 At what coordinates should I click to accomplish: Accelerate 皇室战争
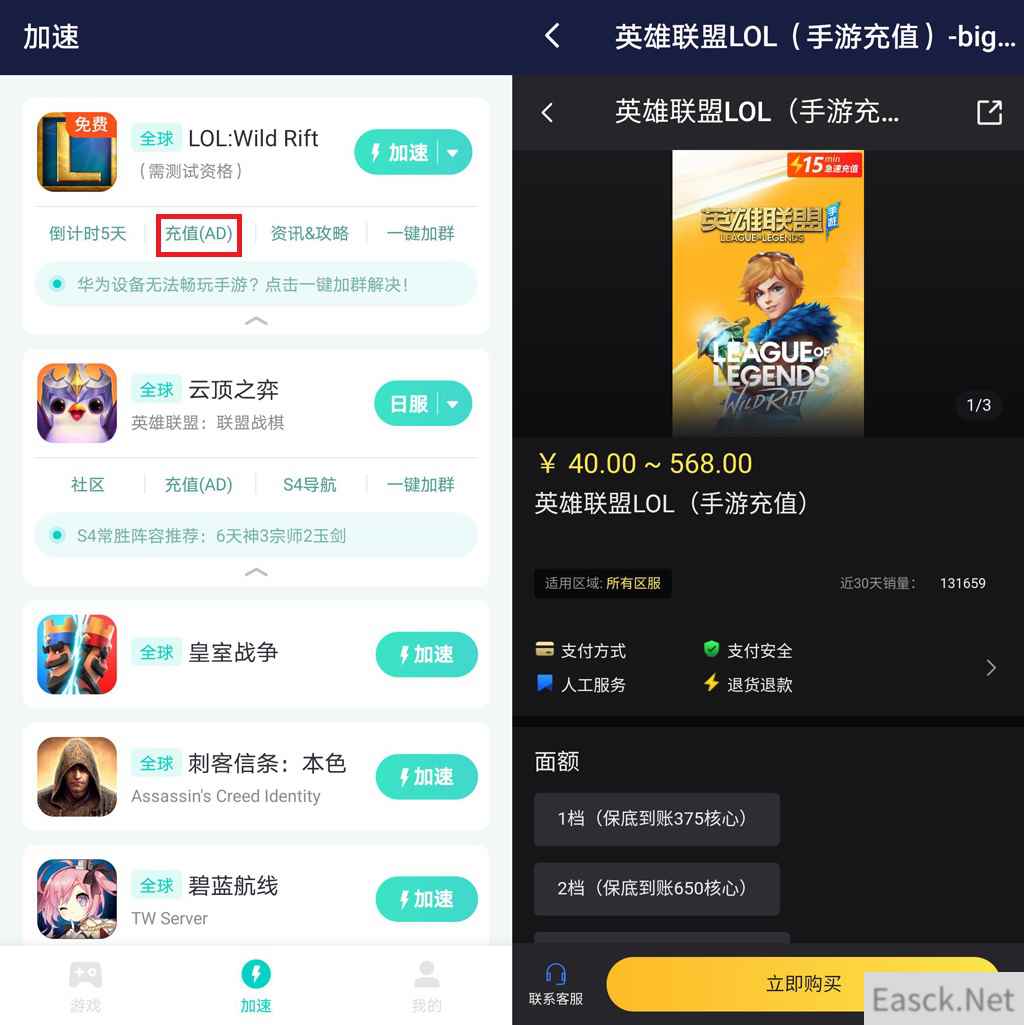426,655
